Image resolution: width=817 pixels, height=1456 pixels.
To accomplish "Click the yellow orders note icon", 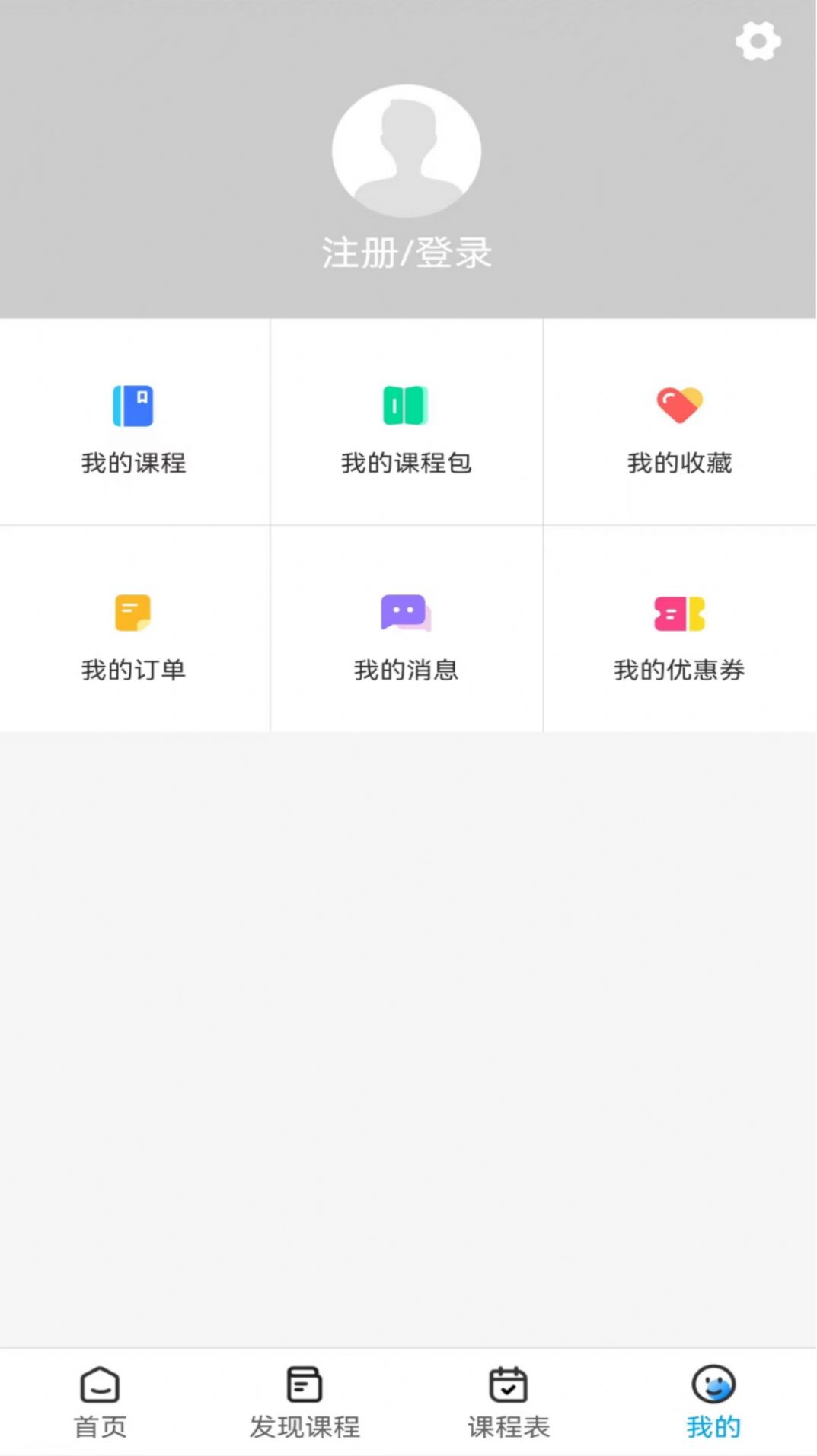I will pos(134,612).
